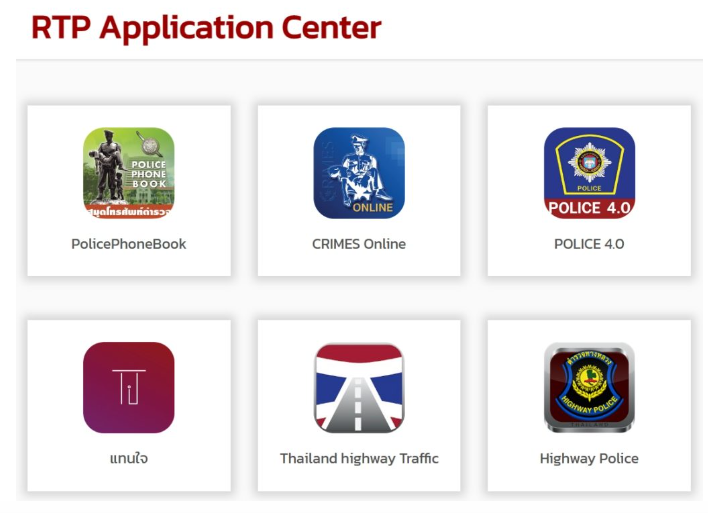Tap the แทนใจ app card

[129, 405]
